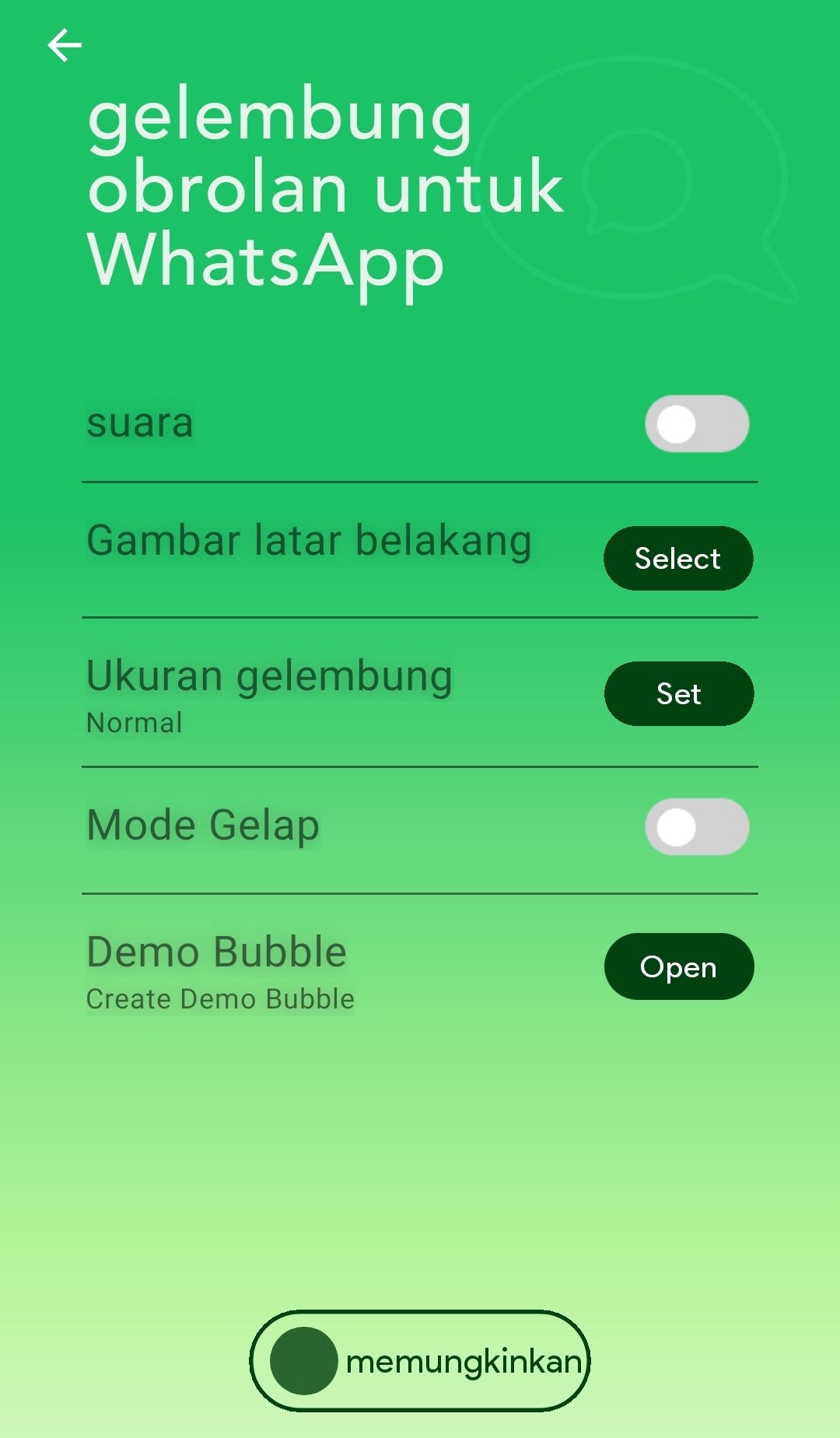Click Select for Gambar latar belakang
This screenshot has height=1438, width=840.
(677, 558)
